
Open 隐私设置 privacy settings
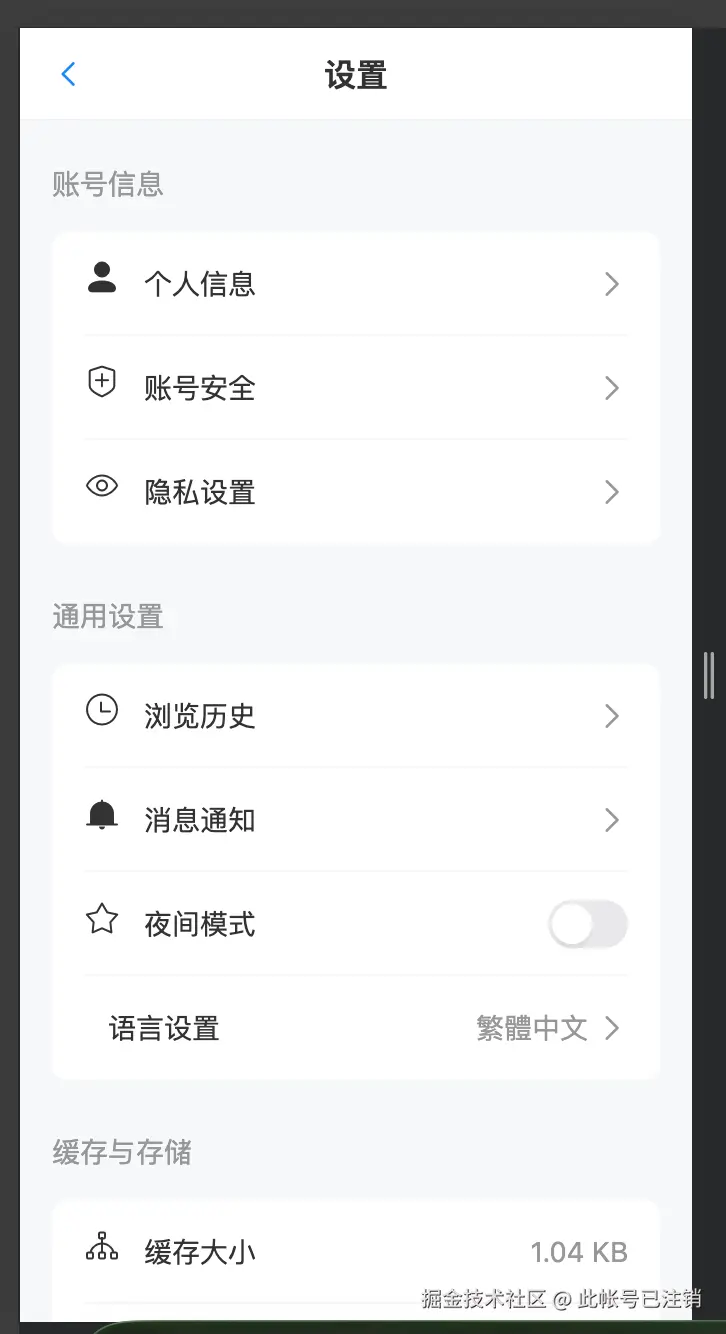pyautogui.click(x=199, y=490)
